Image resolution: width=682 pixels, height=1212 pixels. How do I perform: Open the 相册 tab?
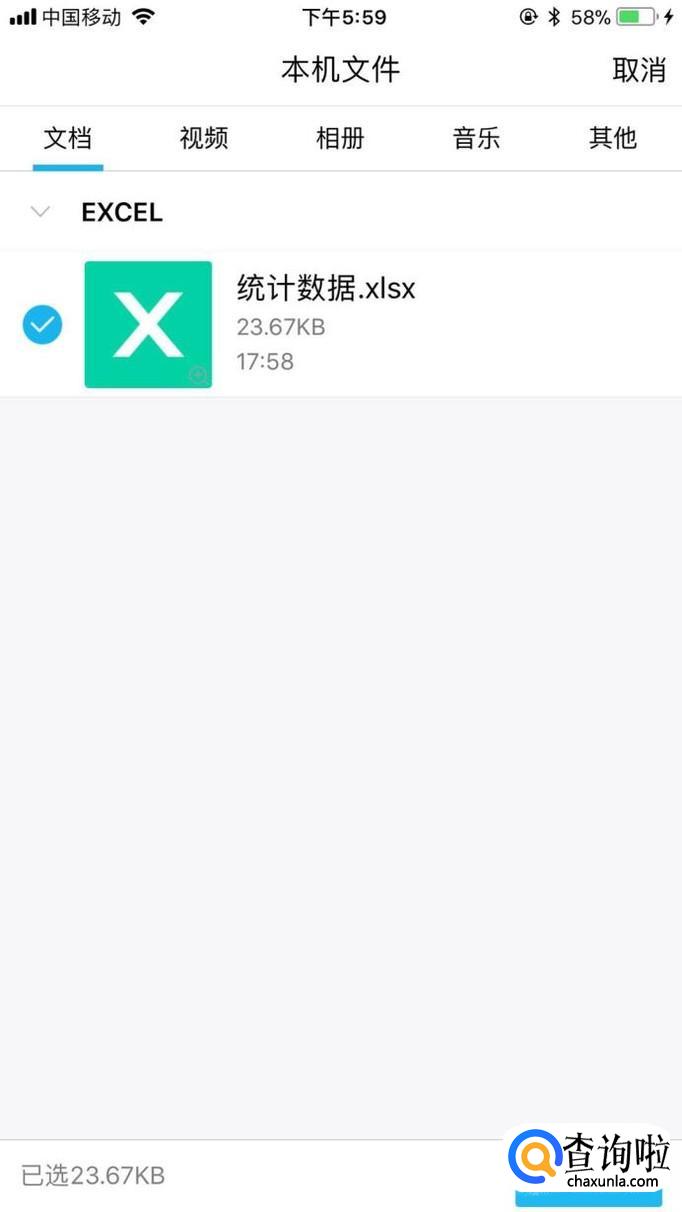click(x=340, y=138)
